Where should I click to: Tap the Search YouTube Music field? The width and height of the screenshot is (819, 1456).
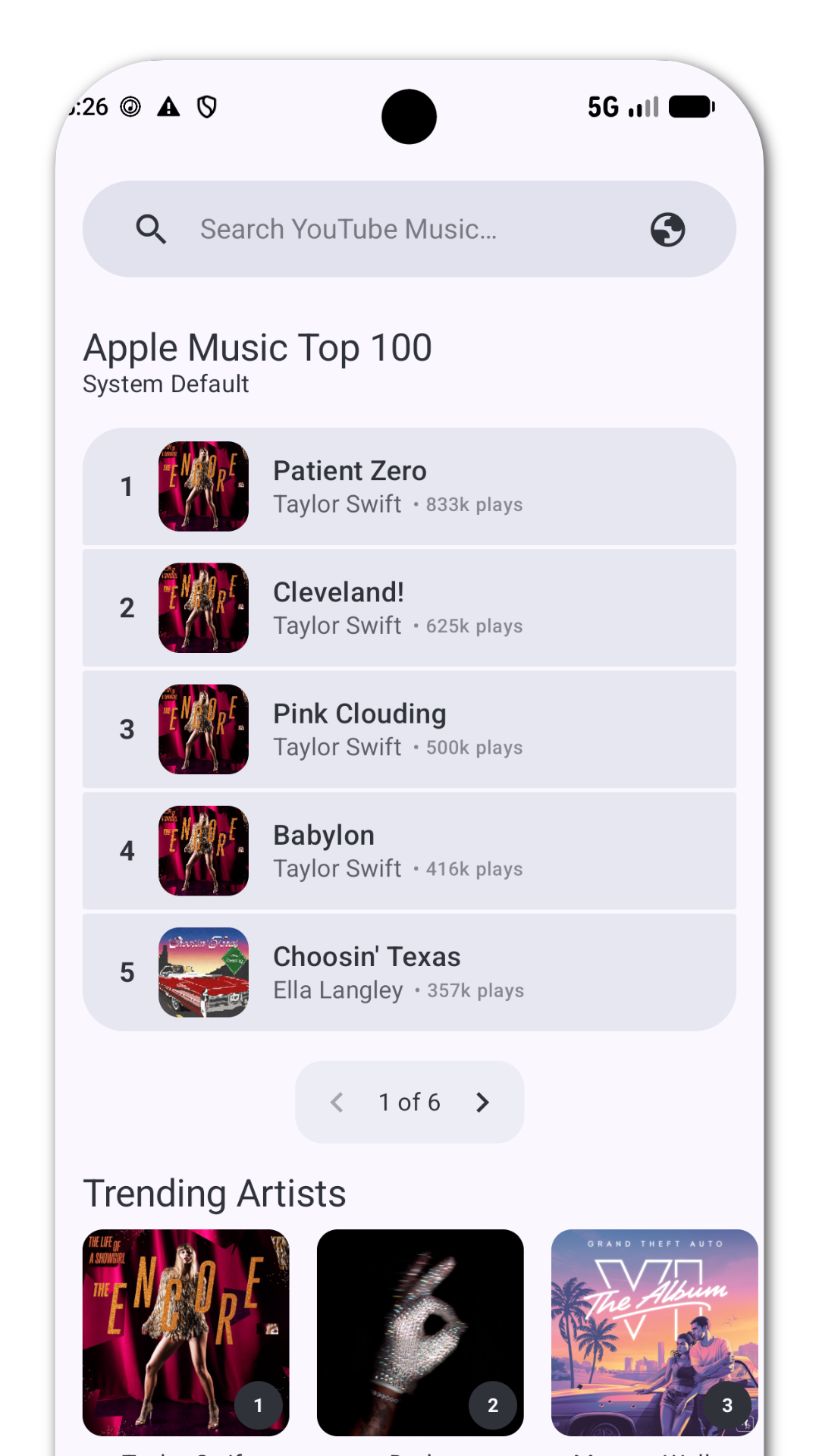click(x=409, y=229)
